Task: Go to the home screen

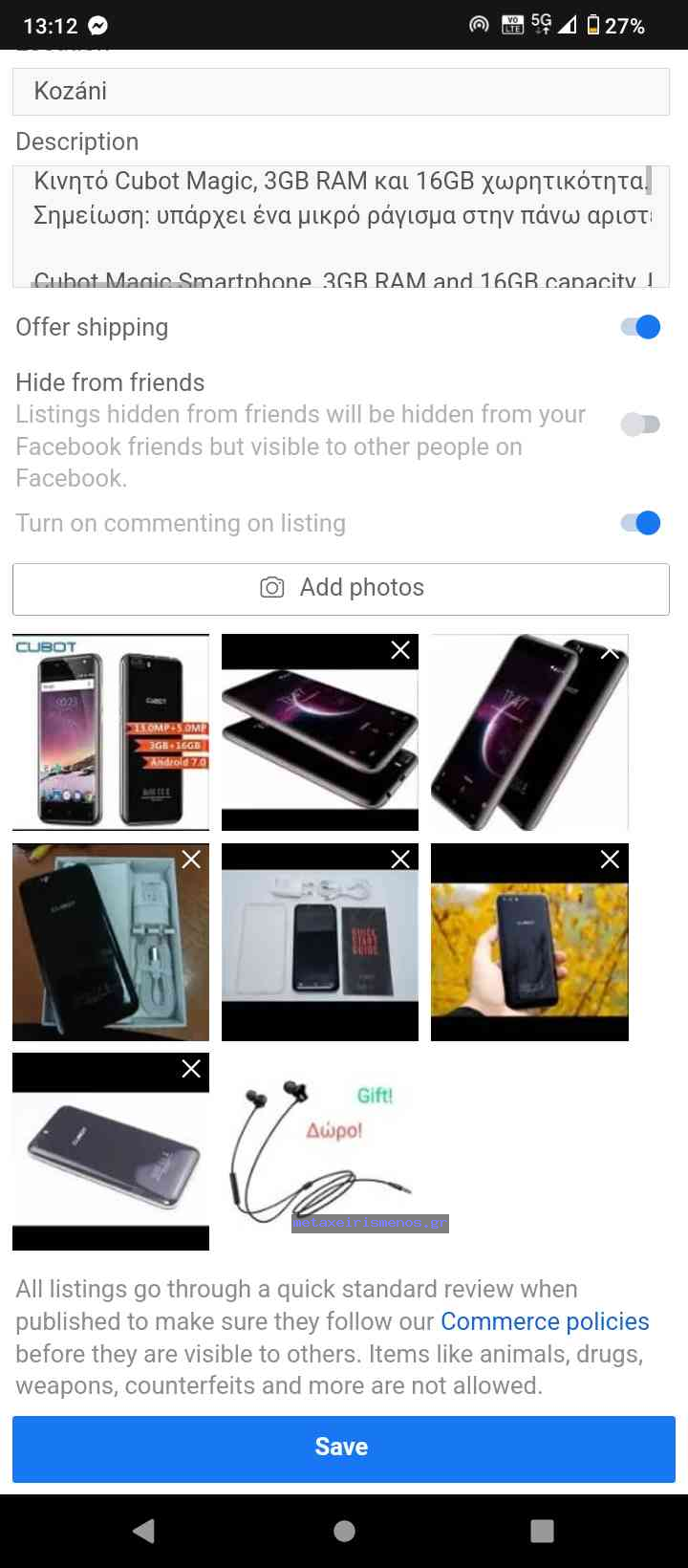Action: click(344, 1531)
